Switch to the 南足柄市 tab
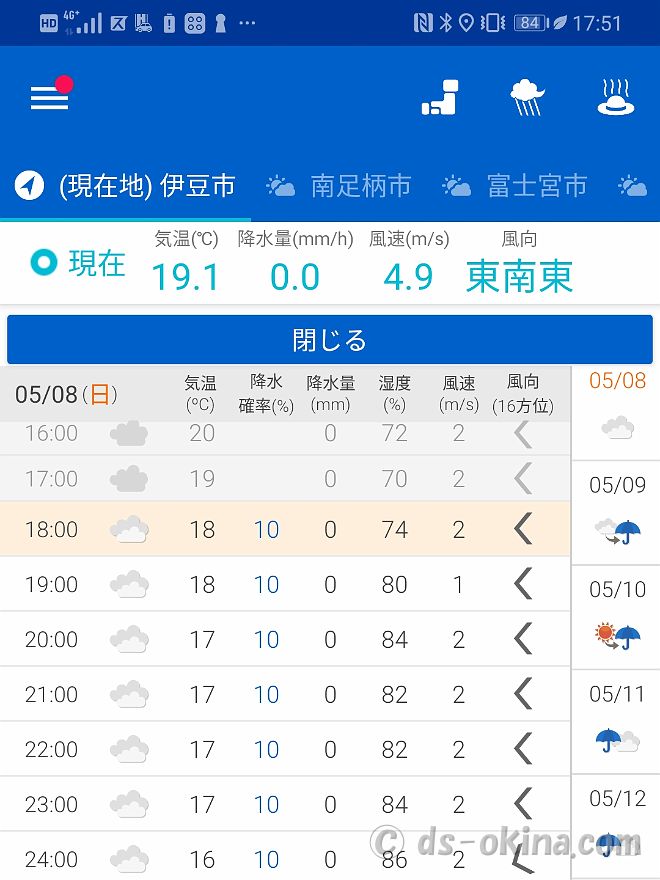 click(x=339, y=186)
